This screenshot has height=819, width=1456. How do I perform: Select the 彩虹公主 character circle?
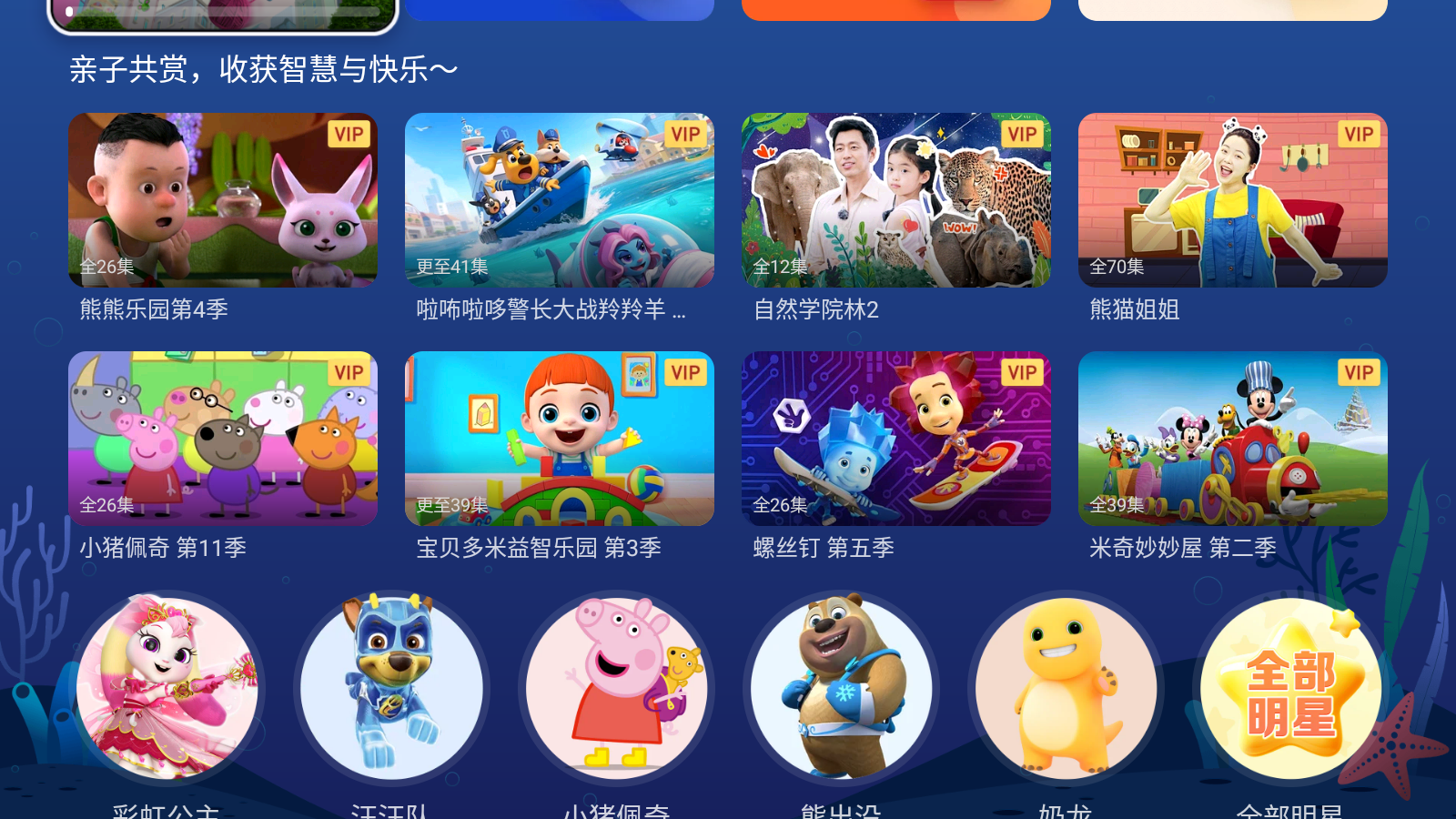[167, 688]
